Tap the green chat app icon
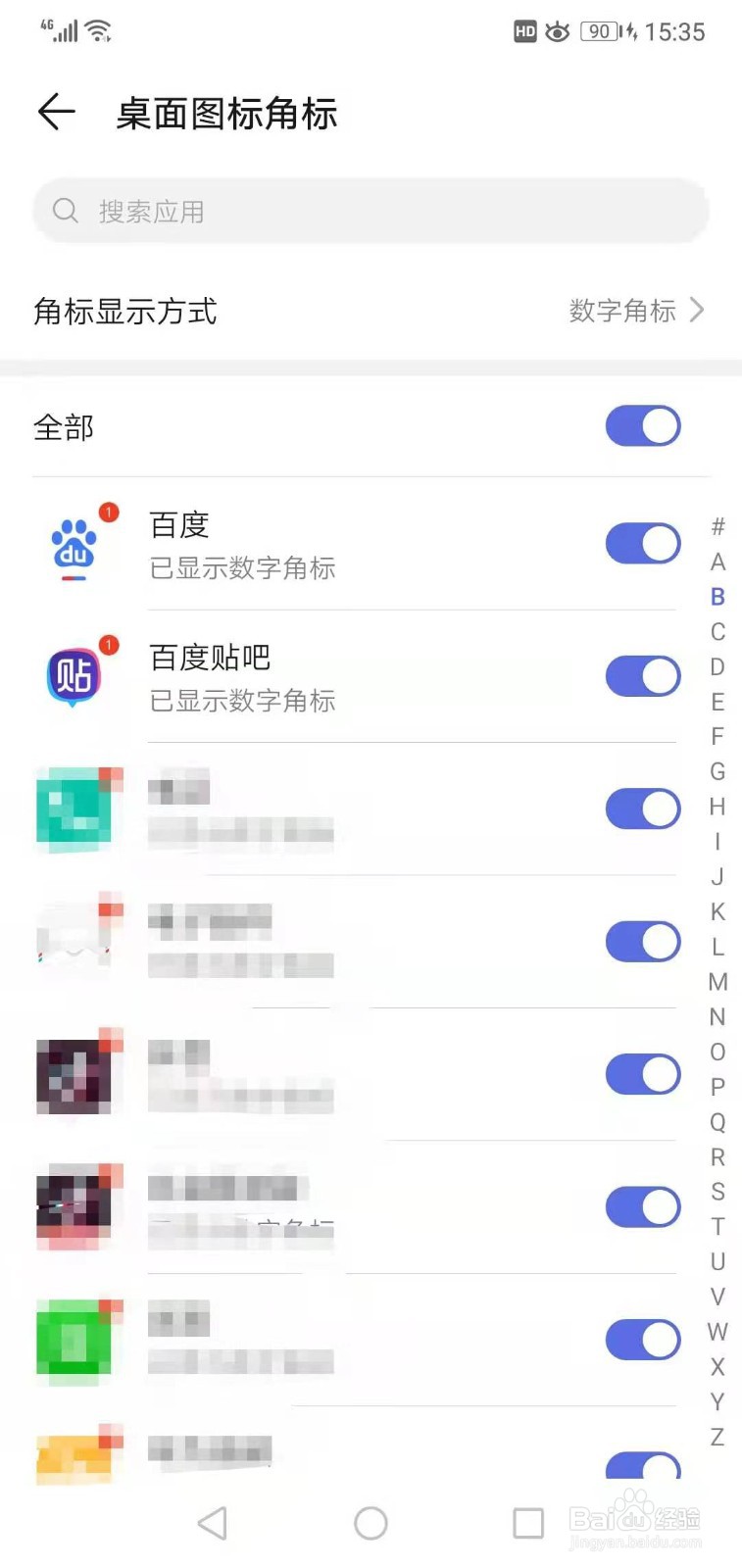Screen dimensions: 742x1568 coord(76,1341)
